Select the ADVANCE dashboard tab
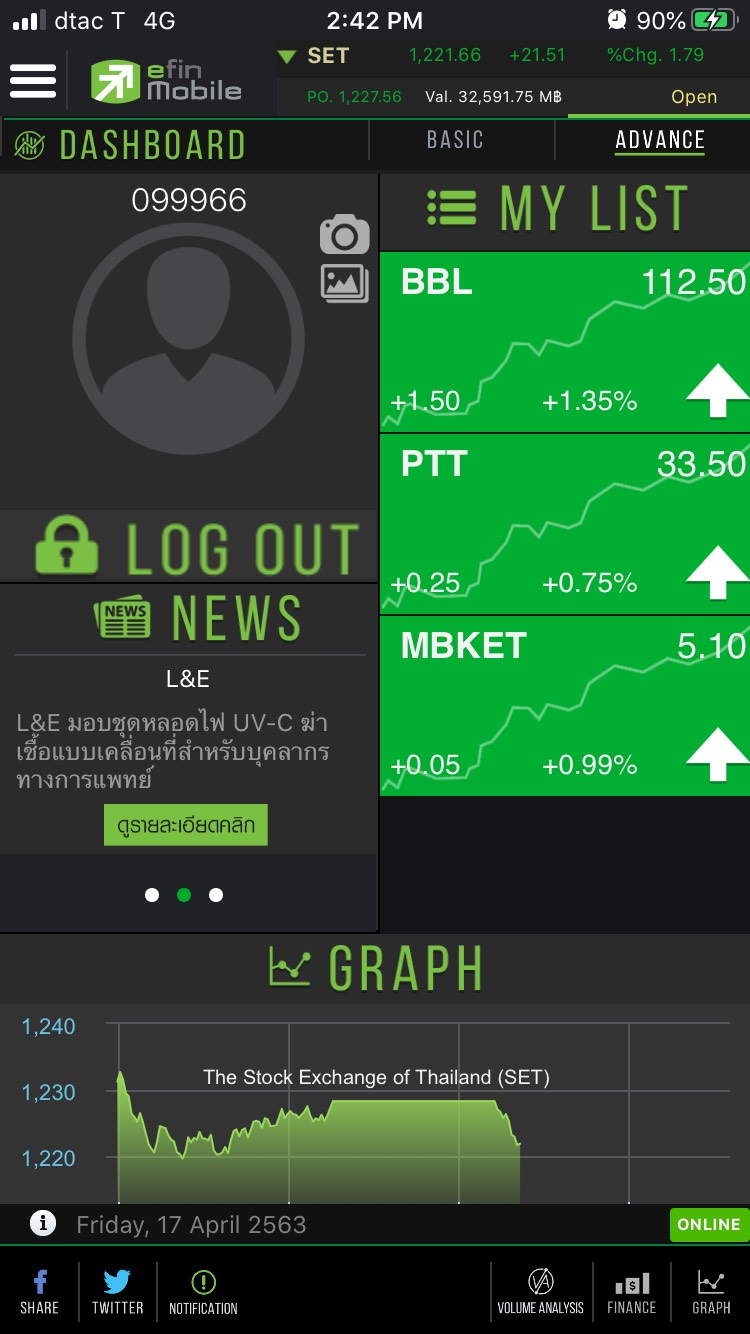This screenshot has height=1334, width=750. [660, 140]
